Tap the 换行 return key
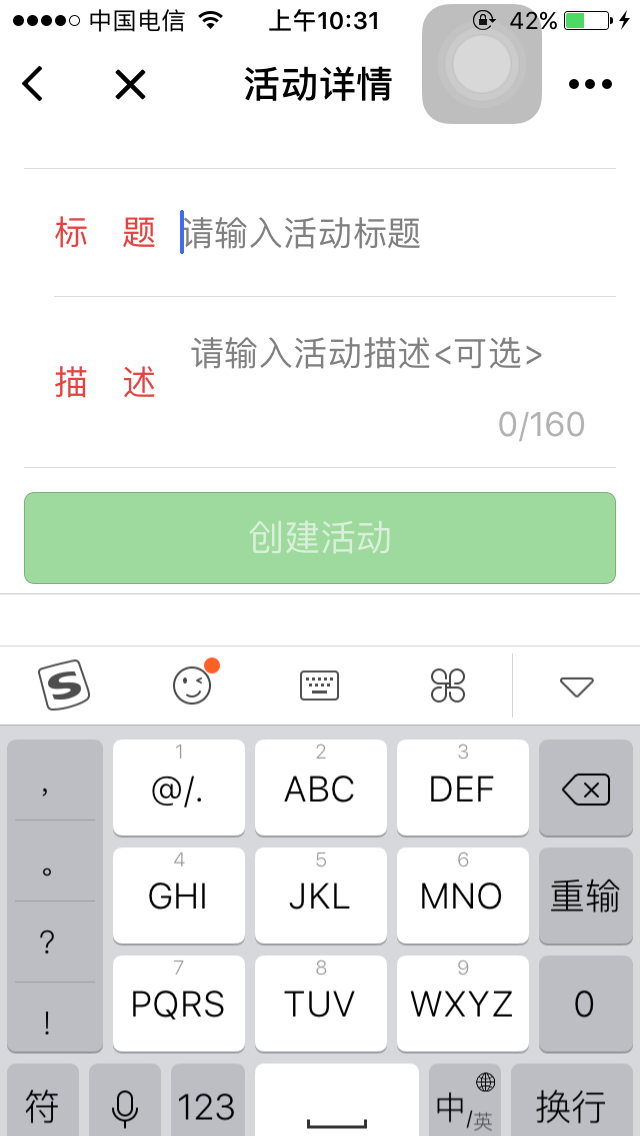 [572, 1104]
